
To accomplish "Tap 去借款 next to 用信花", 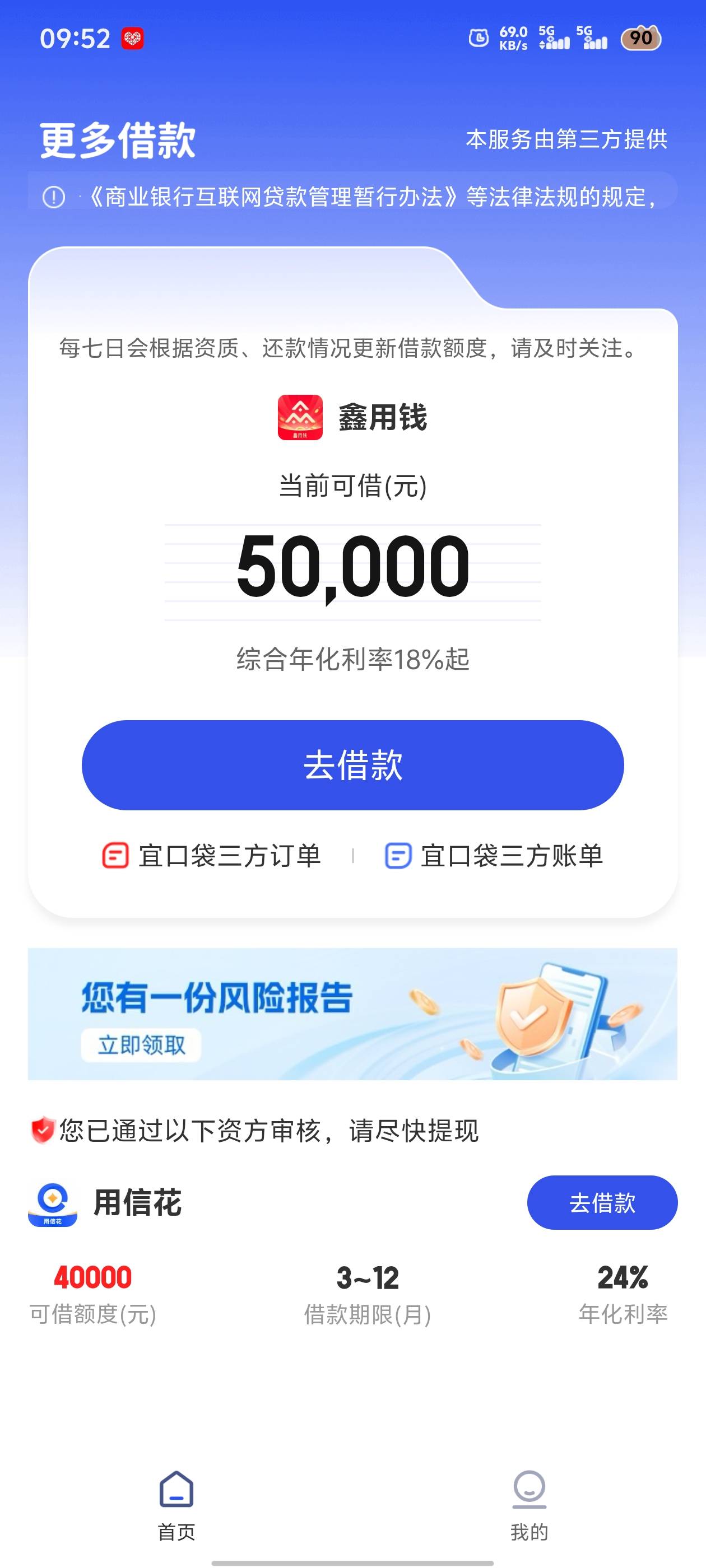I will point(602,1202).
